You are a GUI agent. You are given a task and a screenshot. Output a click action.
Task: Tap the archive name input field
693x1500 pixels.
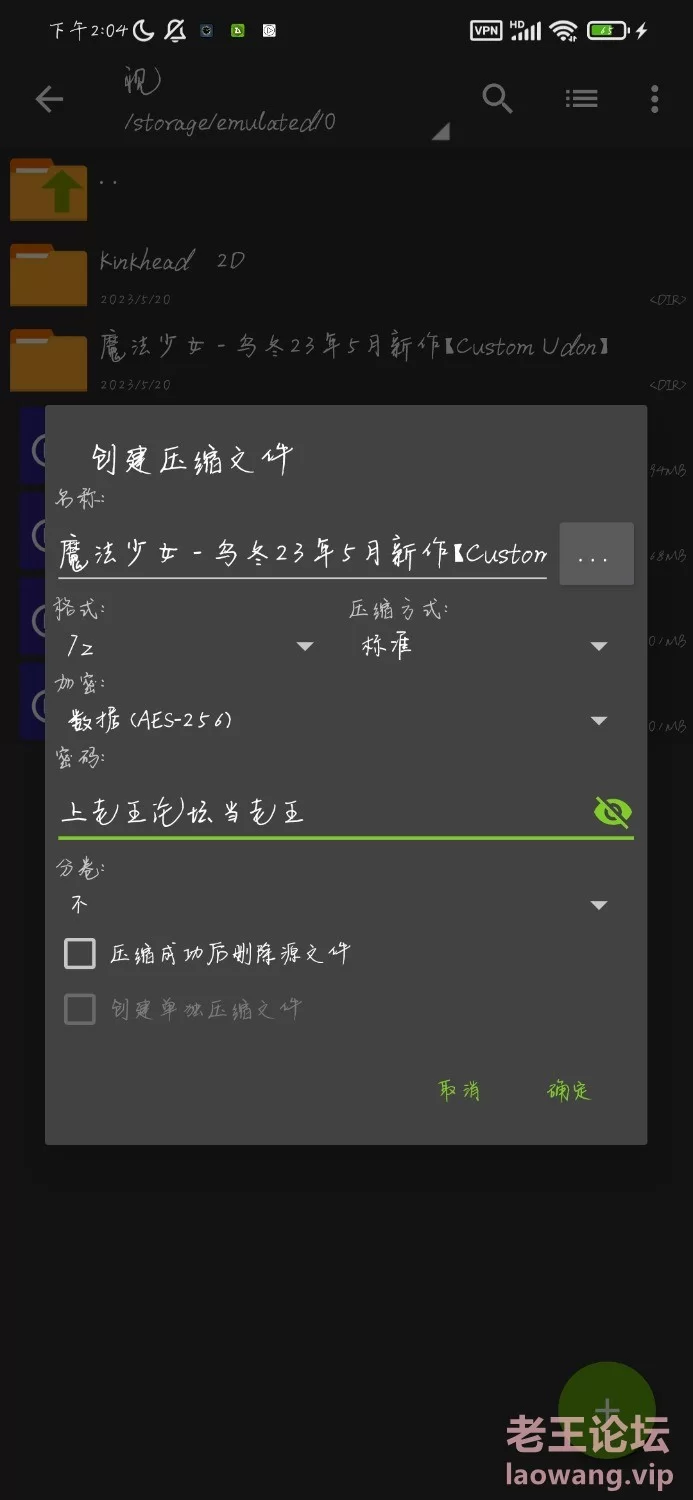(302, 554)
